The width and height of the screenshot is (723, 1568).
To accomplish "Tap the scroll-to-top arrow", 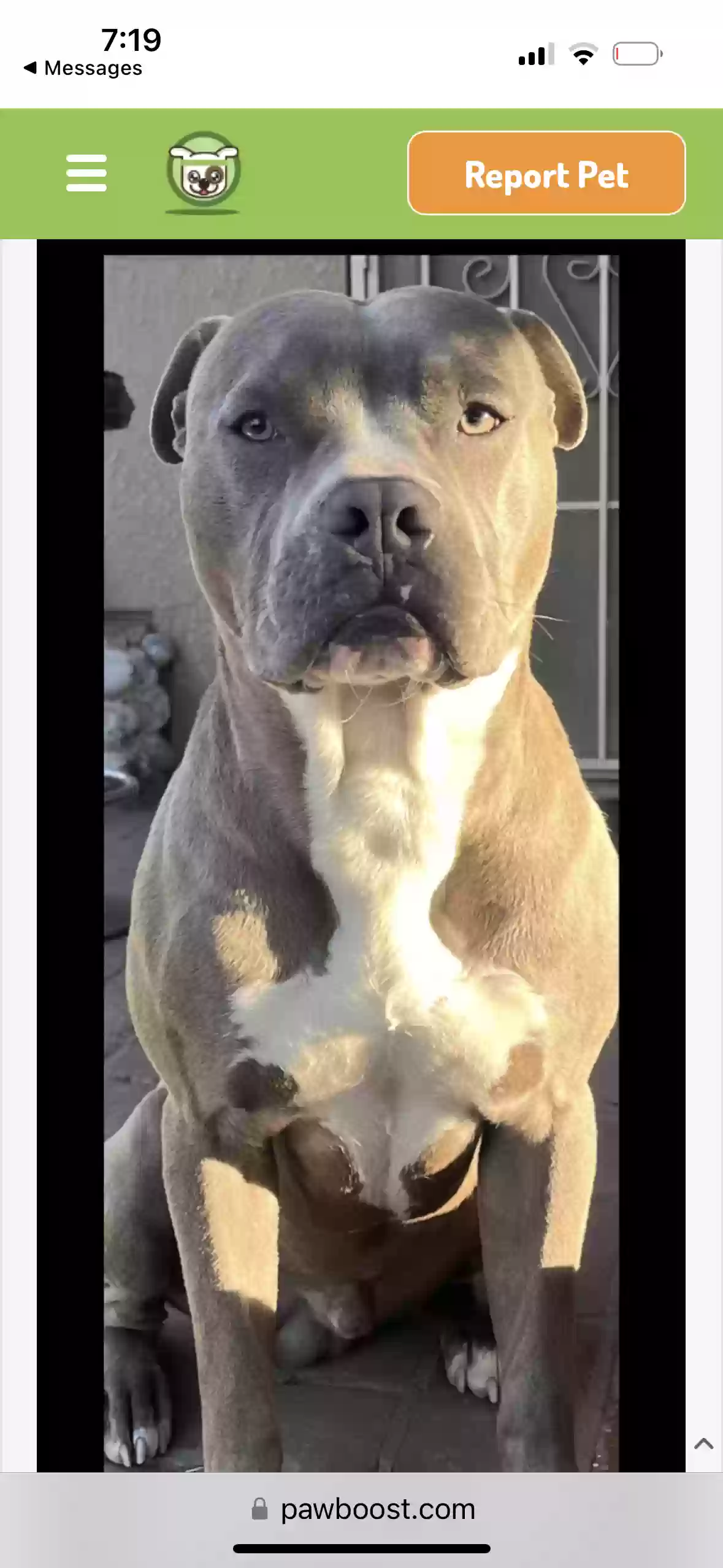I will 703,1443.
